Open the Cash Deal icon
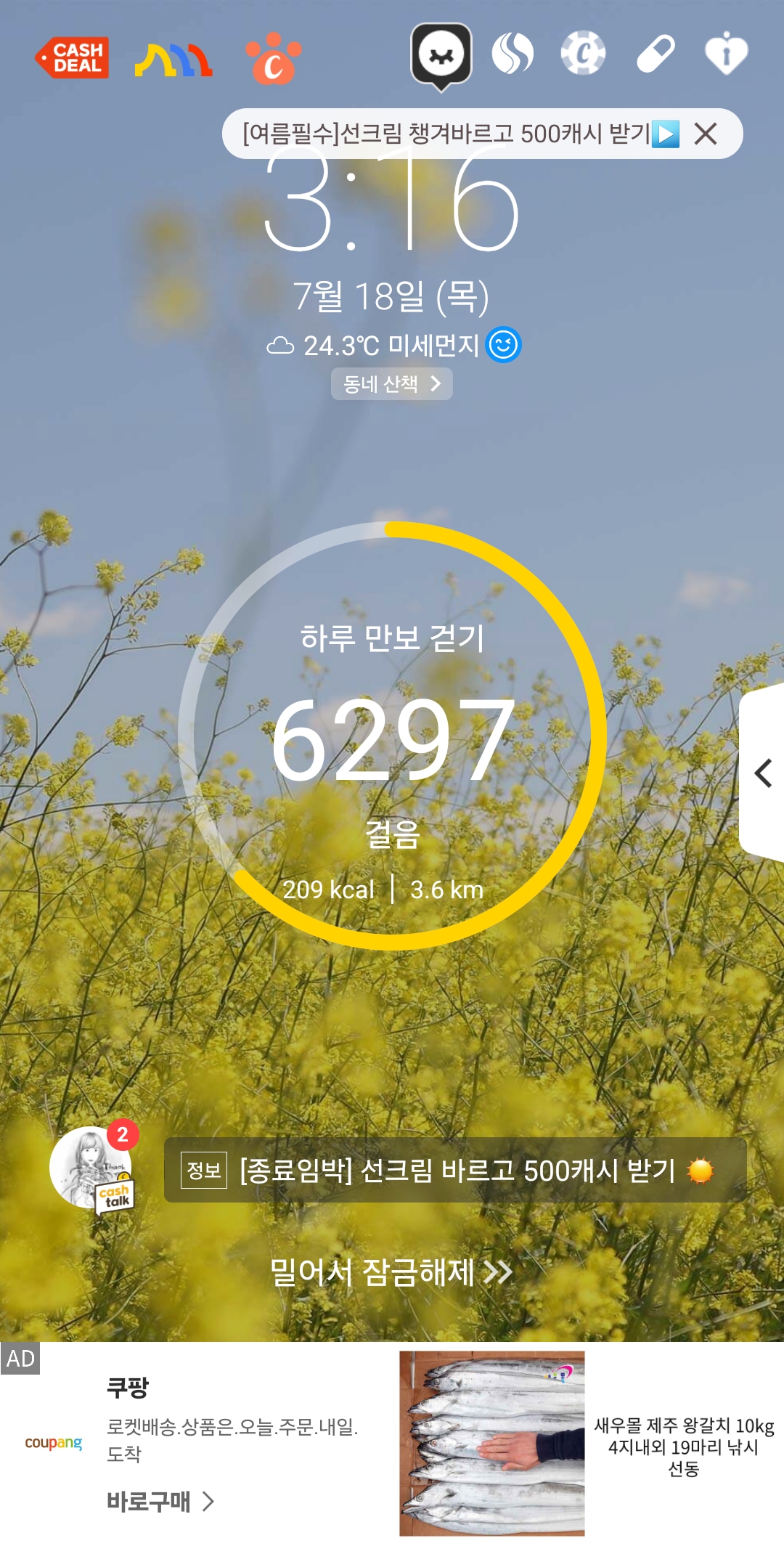 [72, 57]
